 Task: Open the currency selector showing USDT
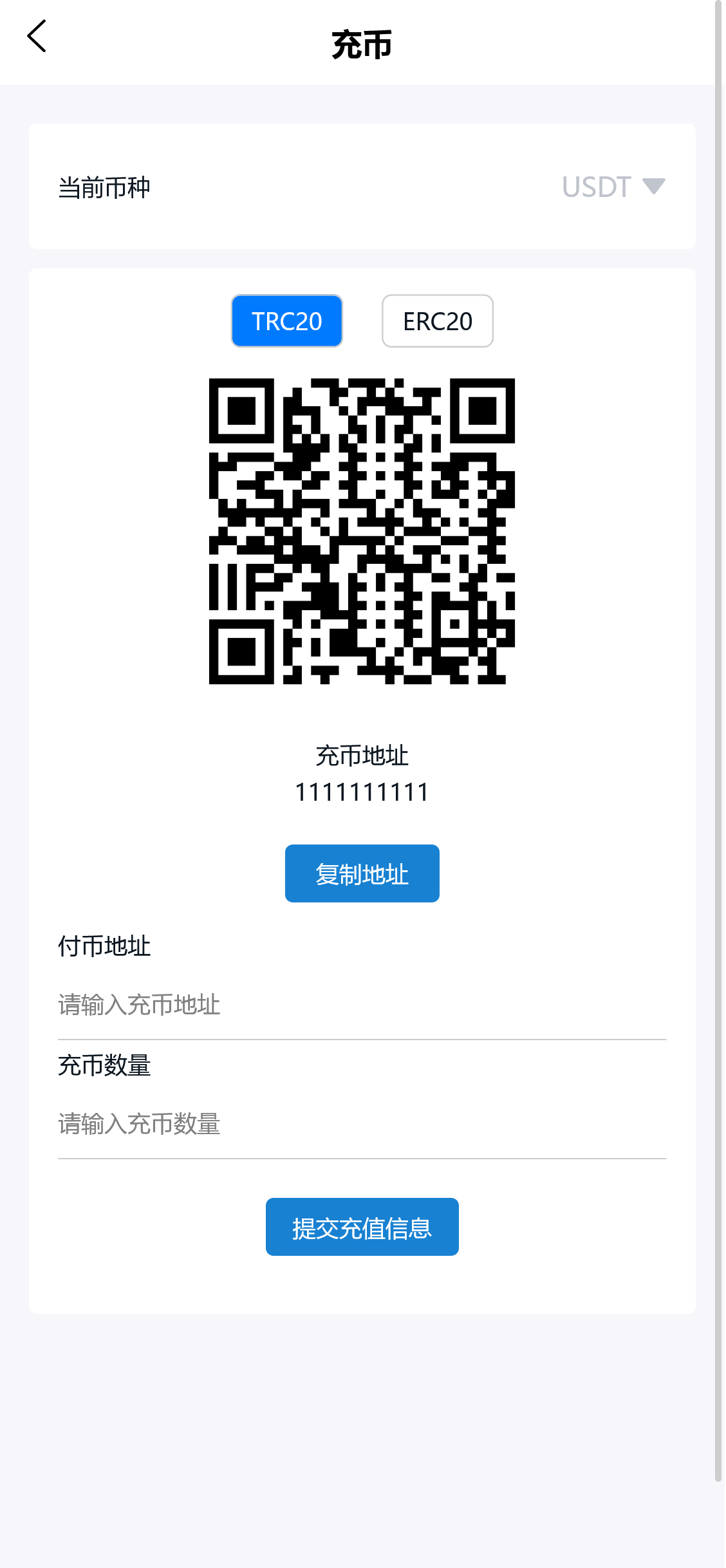(611, 187)
